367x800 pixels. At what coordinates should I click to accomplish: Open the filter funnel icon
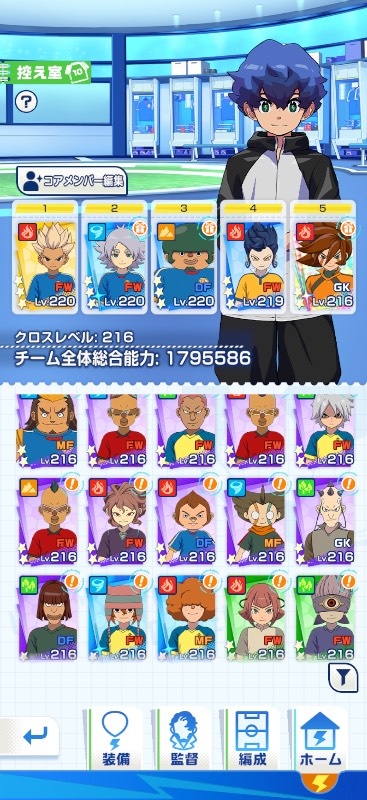coord(342,678)
